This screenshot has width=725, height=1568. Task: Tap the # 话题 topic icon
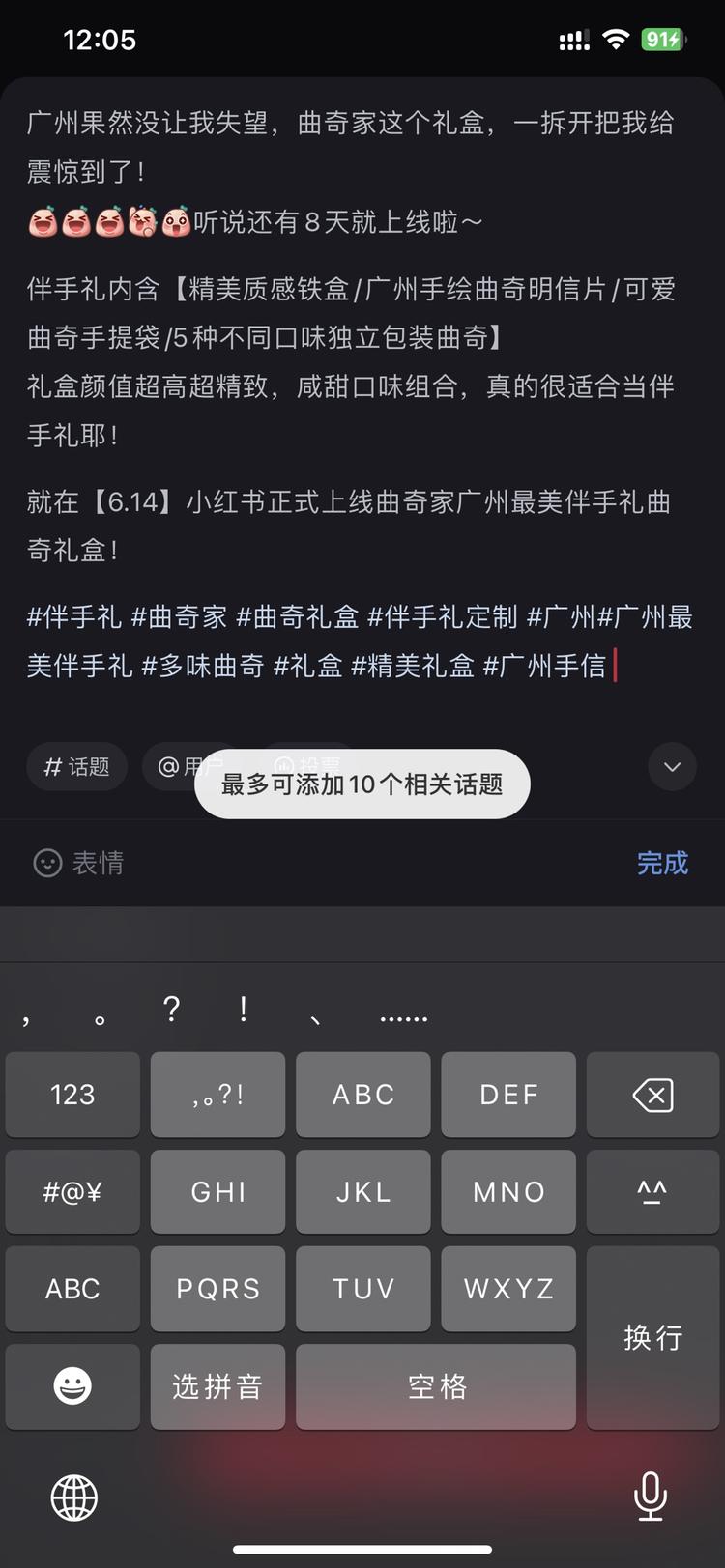[76, 766]
